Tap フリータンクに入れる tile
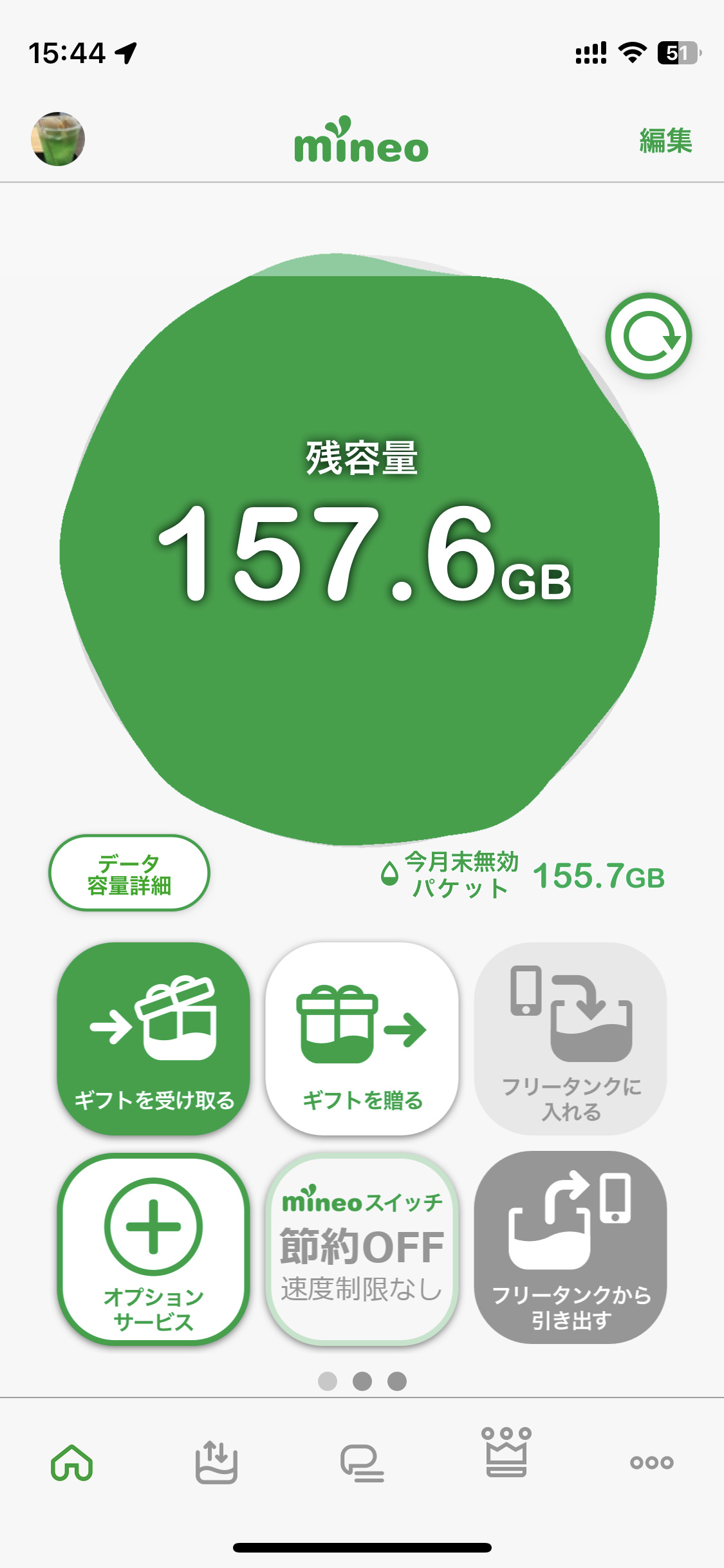The image size is (724, 1568). click(x=570, y=1038)
